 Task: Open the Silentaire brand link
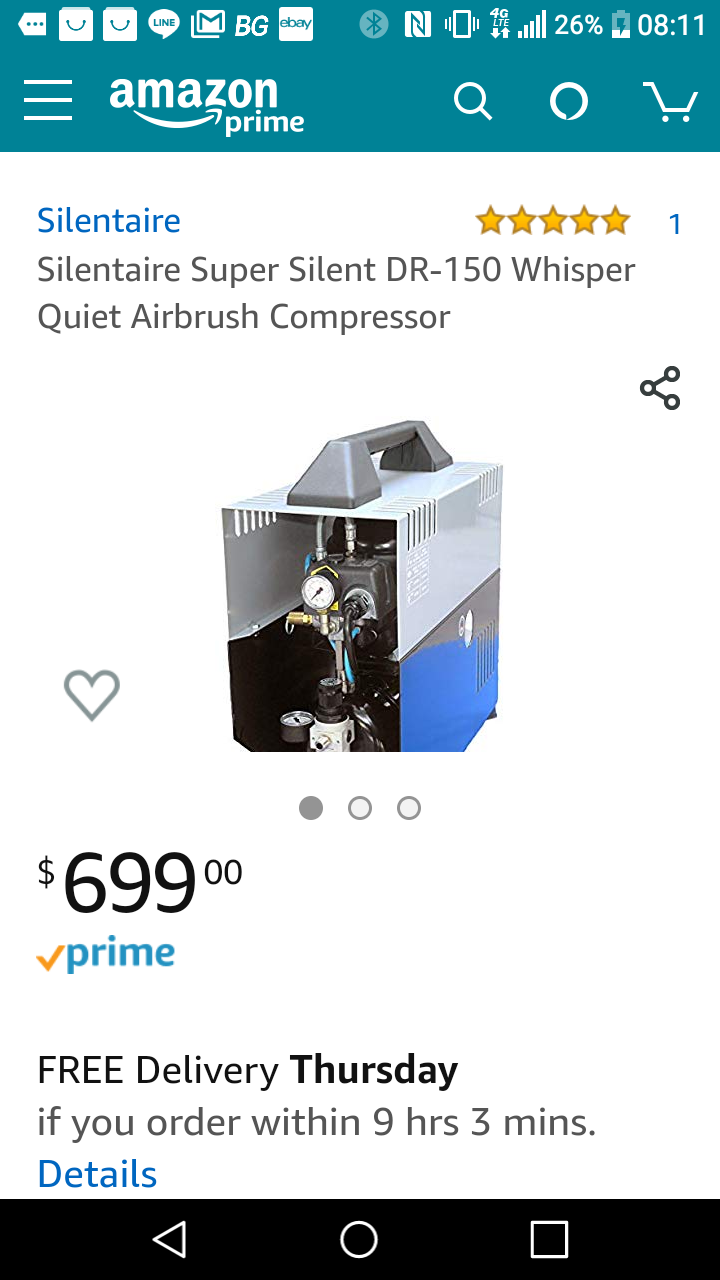point(109,220)
